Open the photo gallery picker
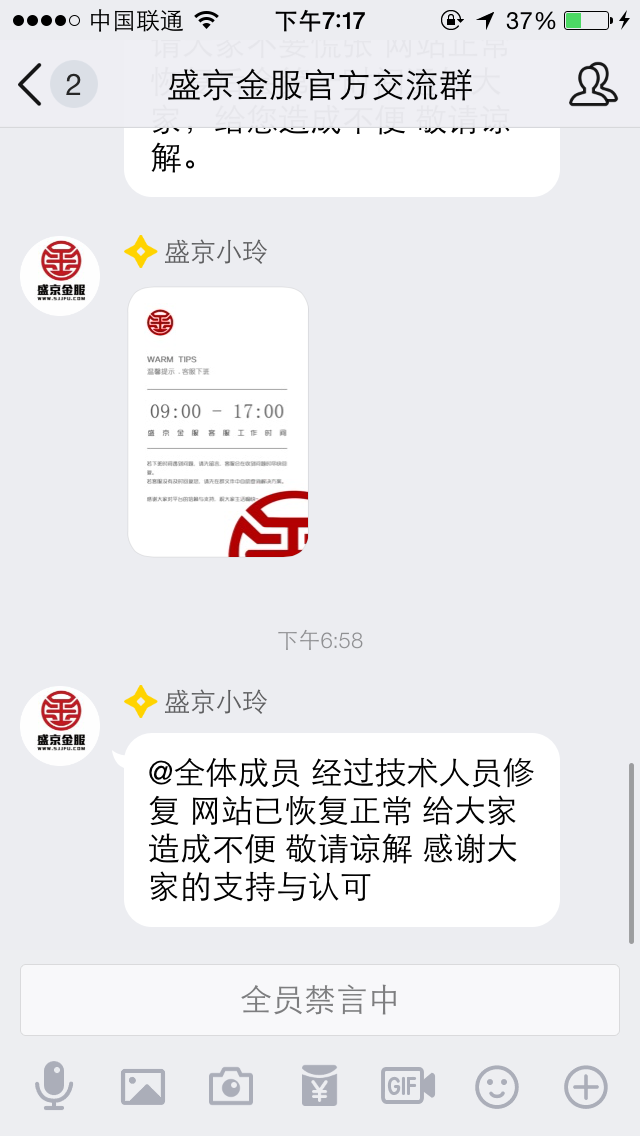640x1136 pixels. 142,1086
